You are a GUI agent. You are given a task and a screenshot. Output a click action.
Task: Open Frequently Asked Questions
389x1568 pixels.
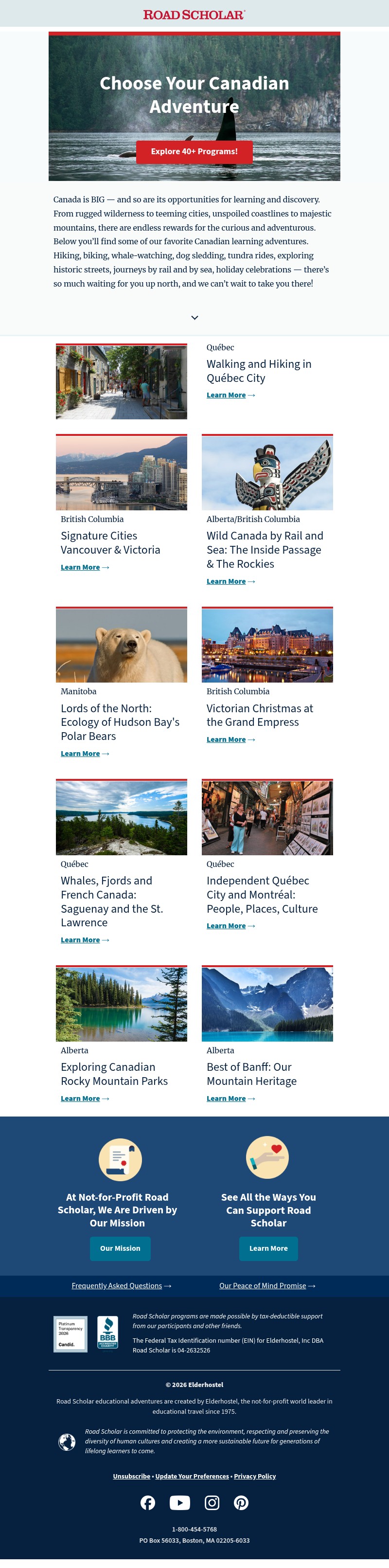click(x=117, y=1285)
